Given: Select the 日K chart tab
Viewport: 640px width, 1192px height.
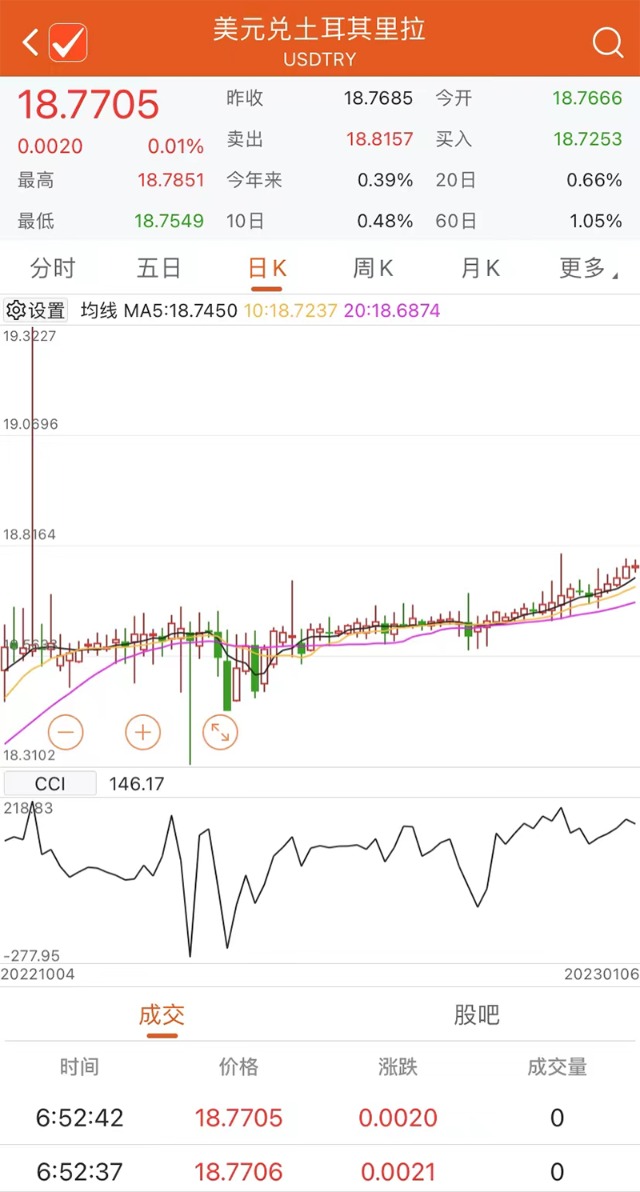Looking at the screenshot, I should 266,268.
